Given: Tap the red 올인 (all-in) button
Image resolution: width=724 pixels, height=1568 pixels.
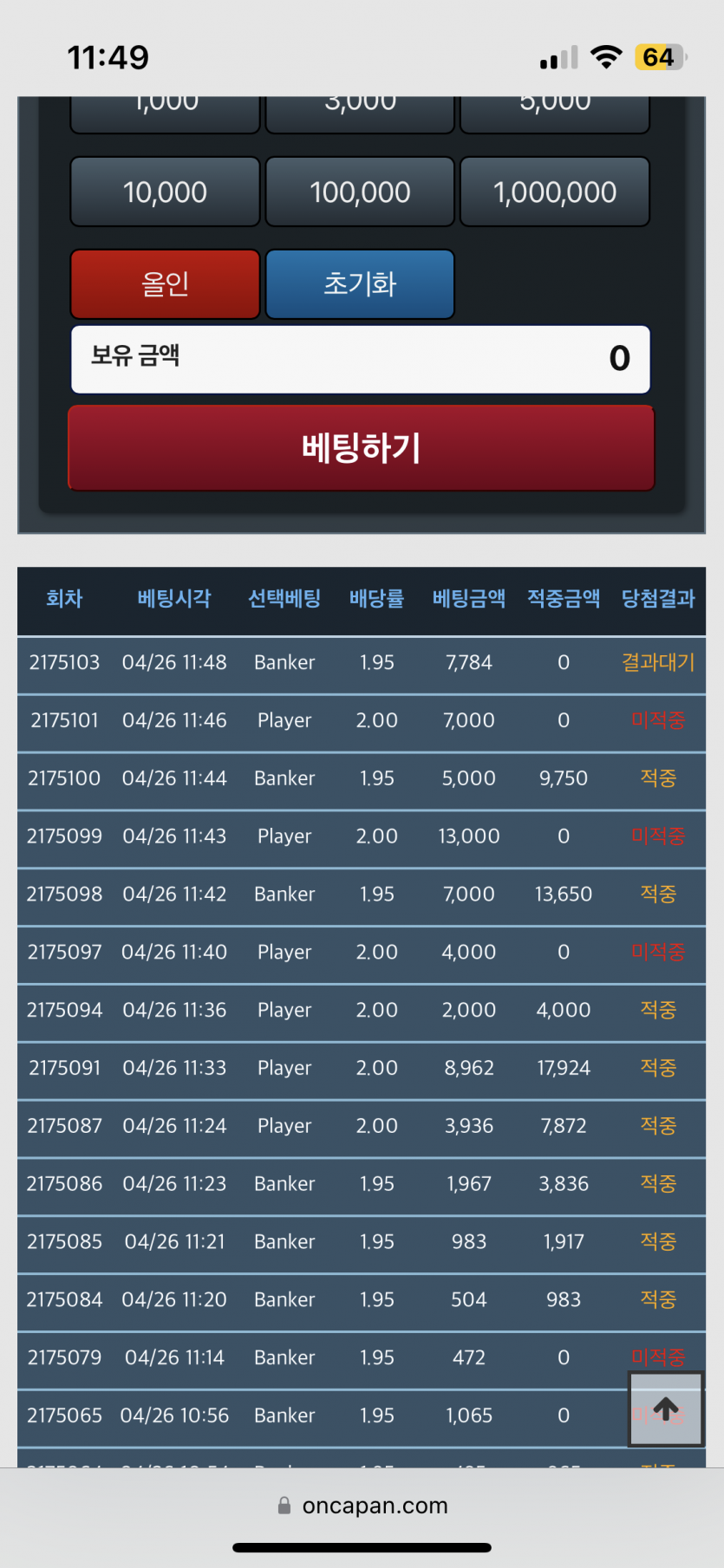Looking at the screenshot, I should 165,284.
